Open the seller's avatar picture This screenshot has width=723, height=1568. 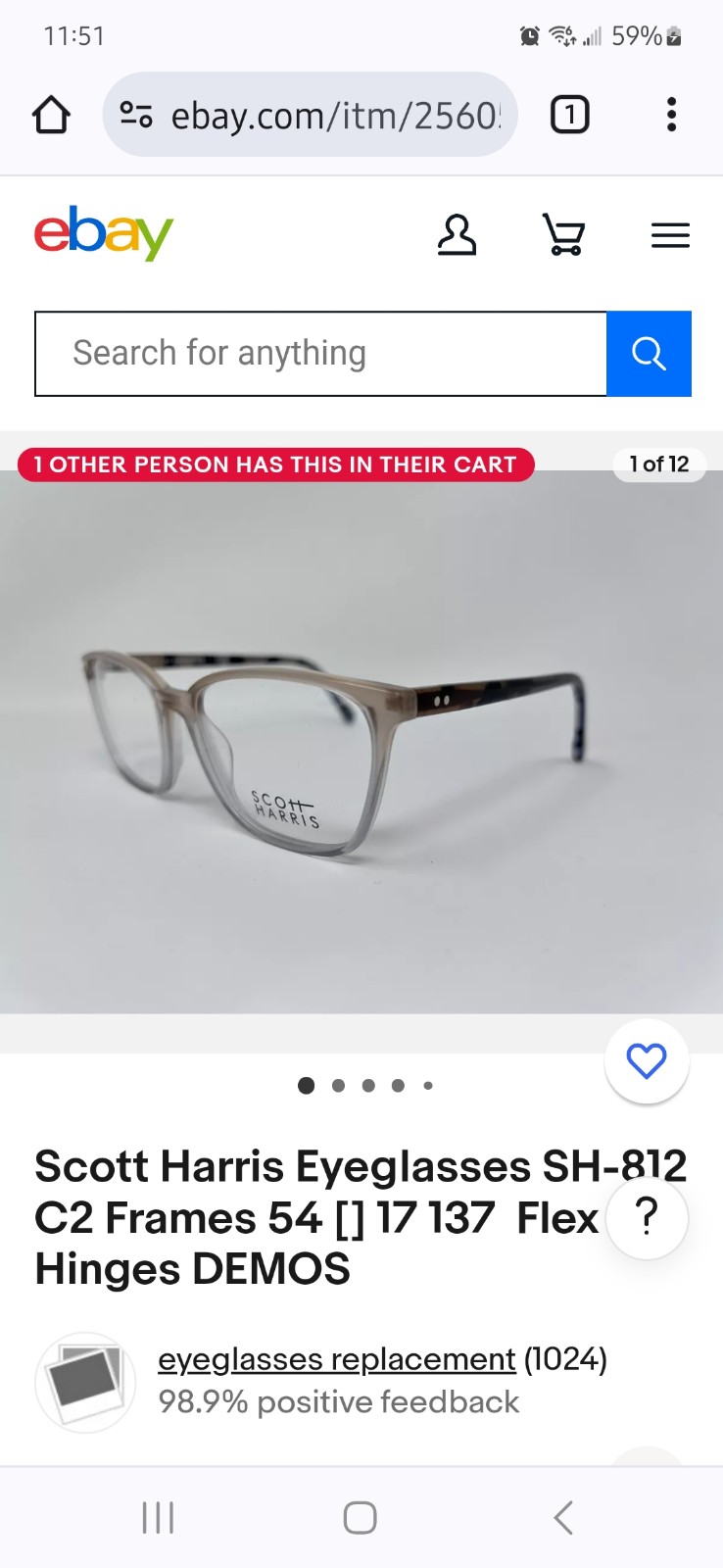coord(85,1382)
